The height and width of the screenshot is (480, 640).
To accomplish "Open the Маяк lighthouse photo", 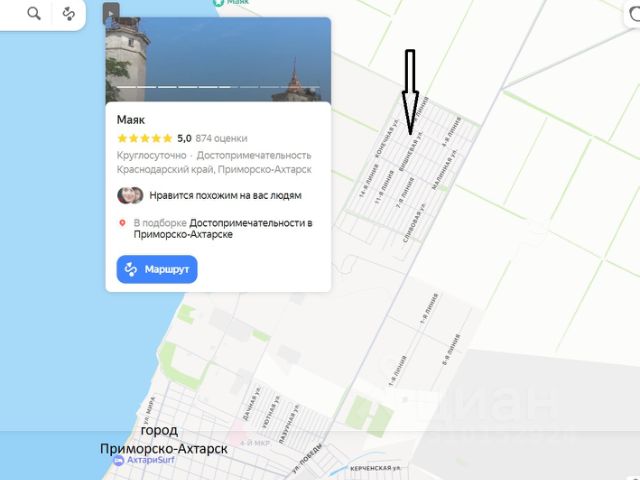I will (x=218, y=58).
